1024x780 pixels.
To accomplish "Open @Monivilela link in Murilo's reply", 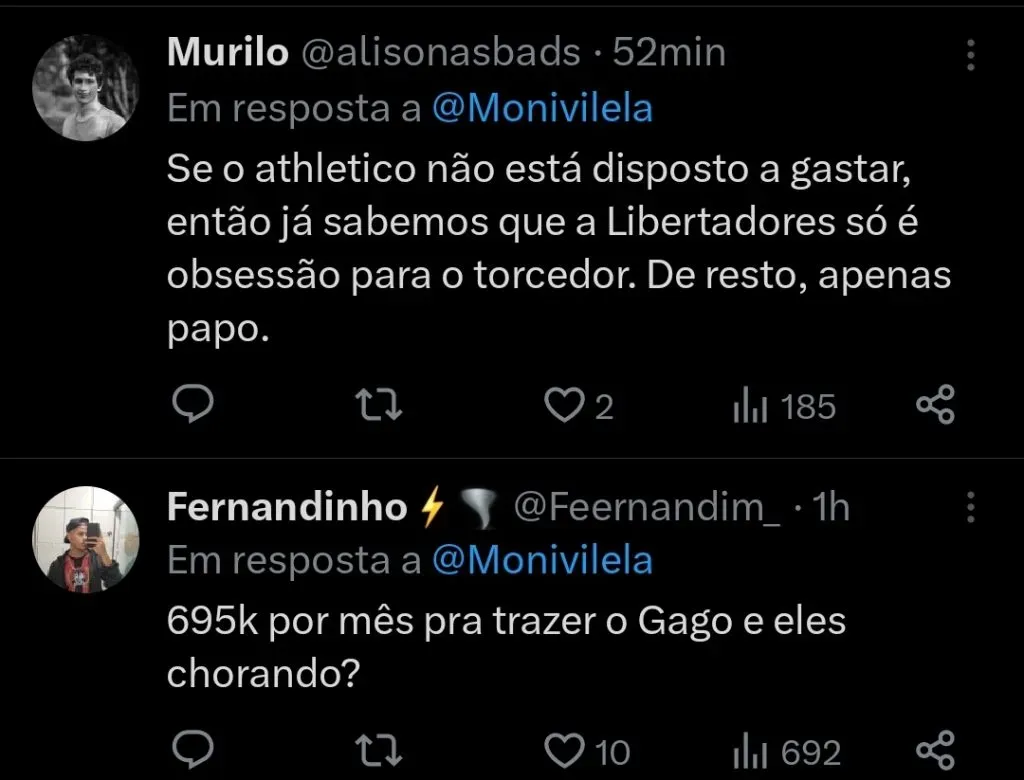I will [542, 108].
